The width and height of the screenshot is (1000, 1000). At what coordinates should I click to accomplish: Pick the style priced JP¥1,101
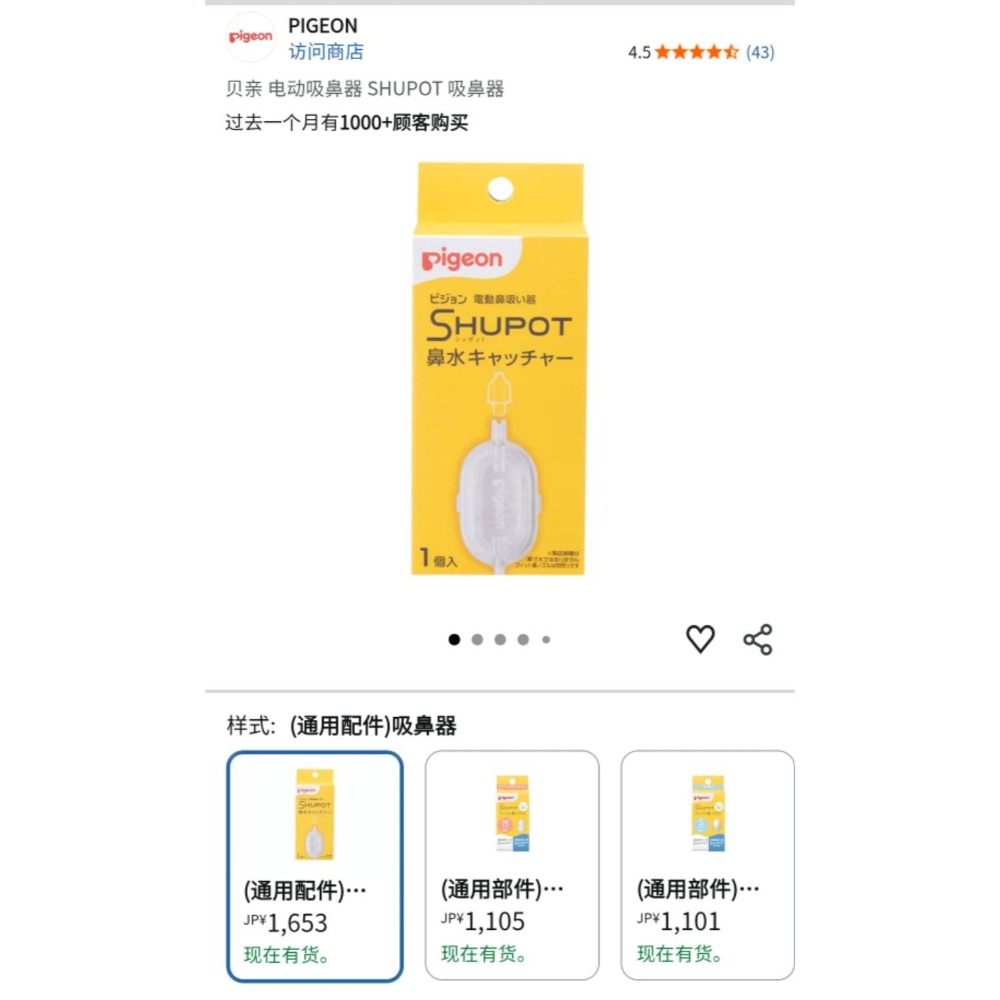coord(707,865)
